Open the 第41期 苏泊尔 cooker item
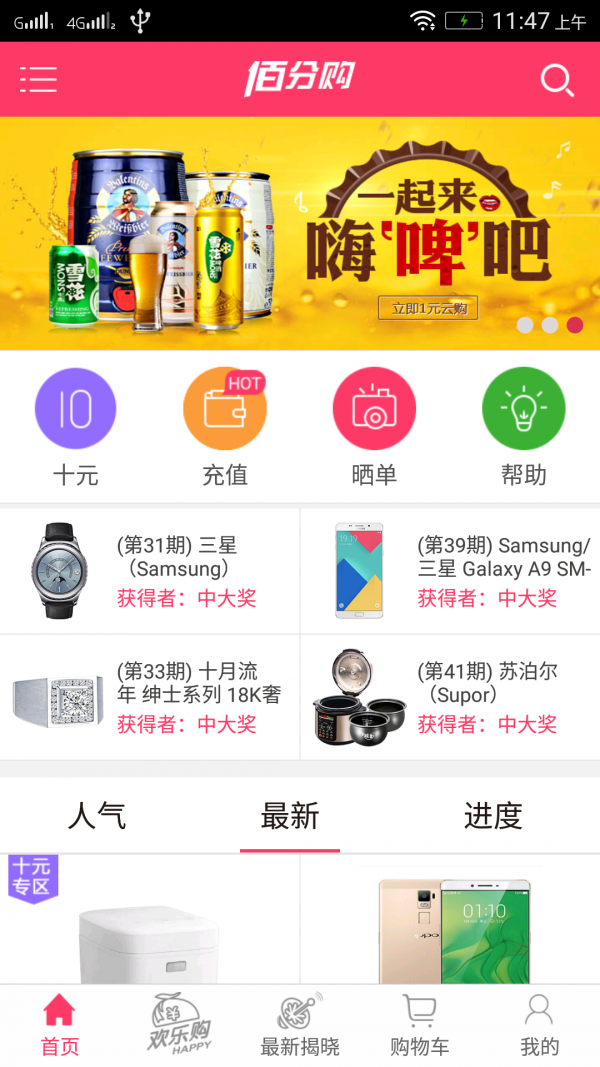Screen dimensions: 600x1067 tap(450, 697)
